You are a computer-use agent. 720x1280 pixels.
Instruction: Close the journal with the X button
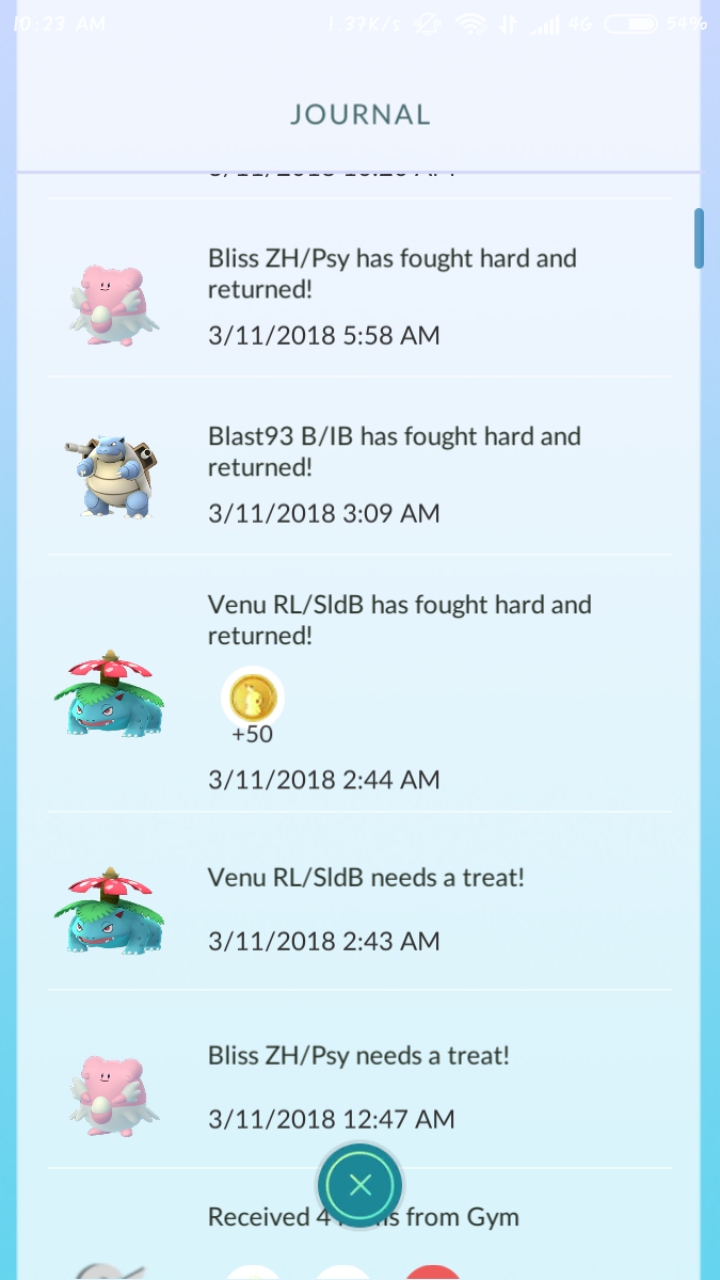pos(360,1185)
